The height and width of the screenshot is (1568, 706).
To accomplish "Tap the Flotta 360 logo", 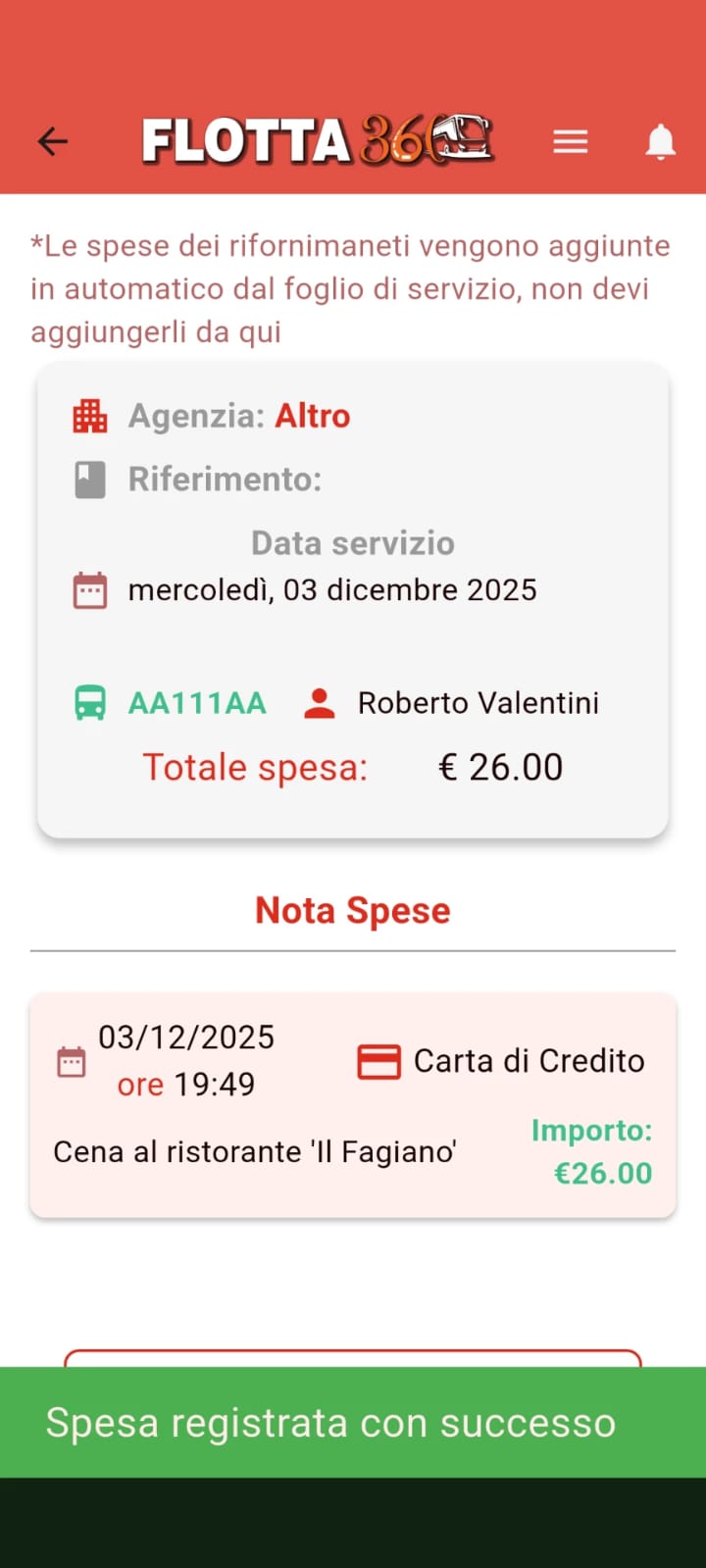I will [314, 139].
